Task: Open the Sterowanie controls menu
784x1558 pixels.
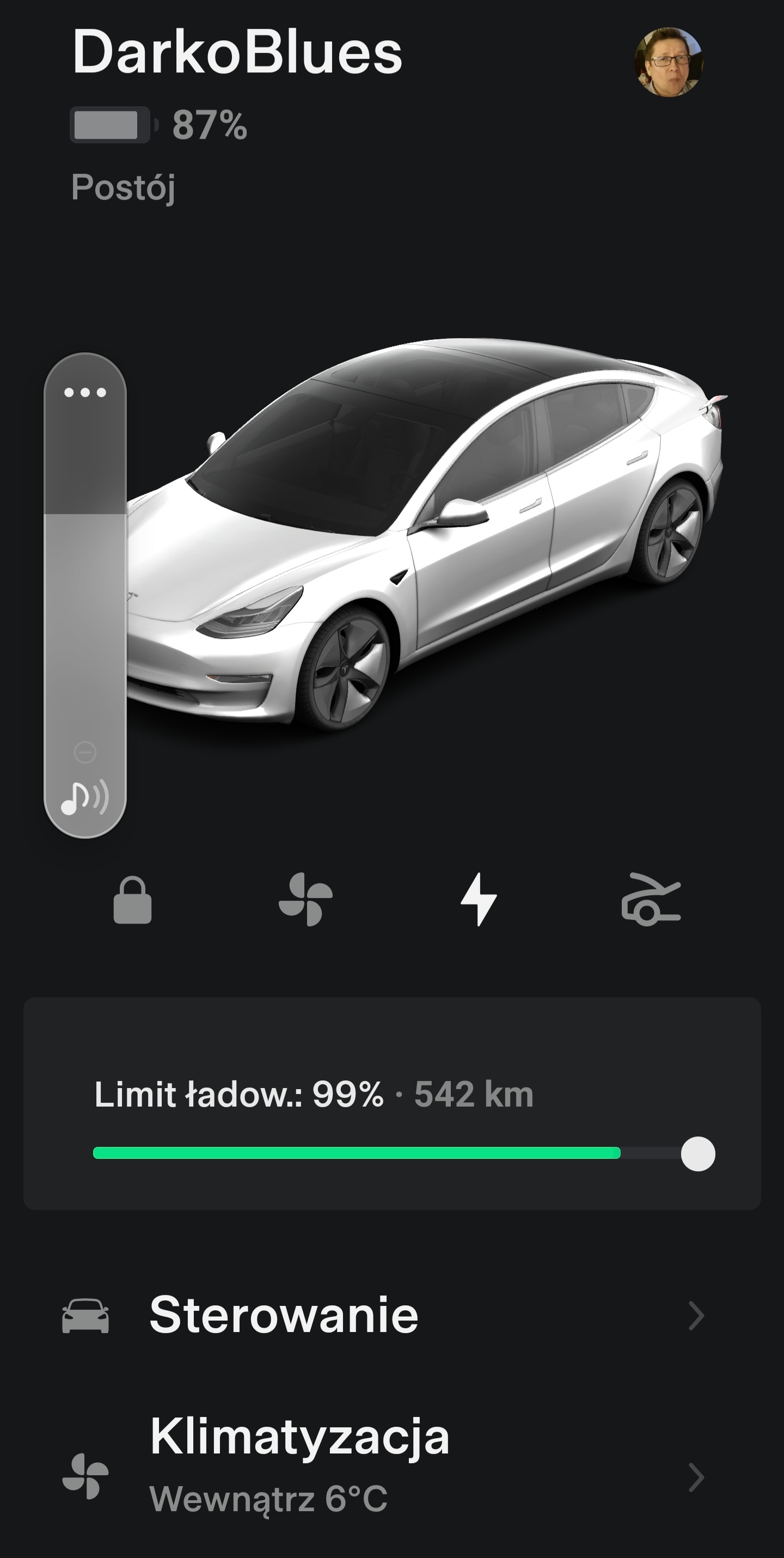Action: [391, 1315]
